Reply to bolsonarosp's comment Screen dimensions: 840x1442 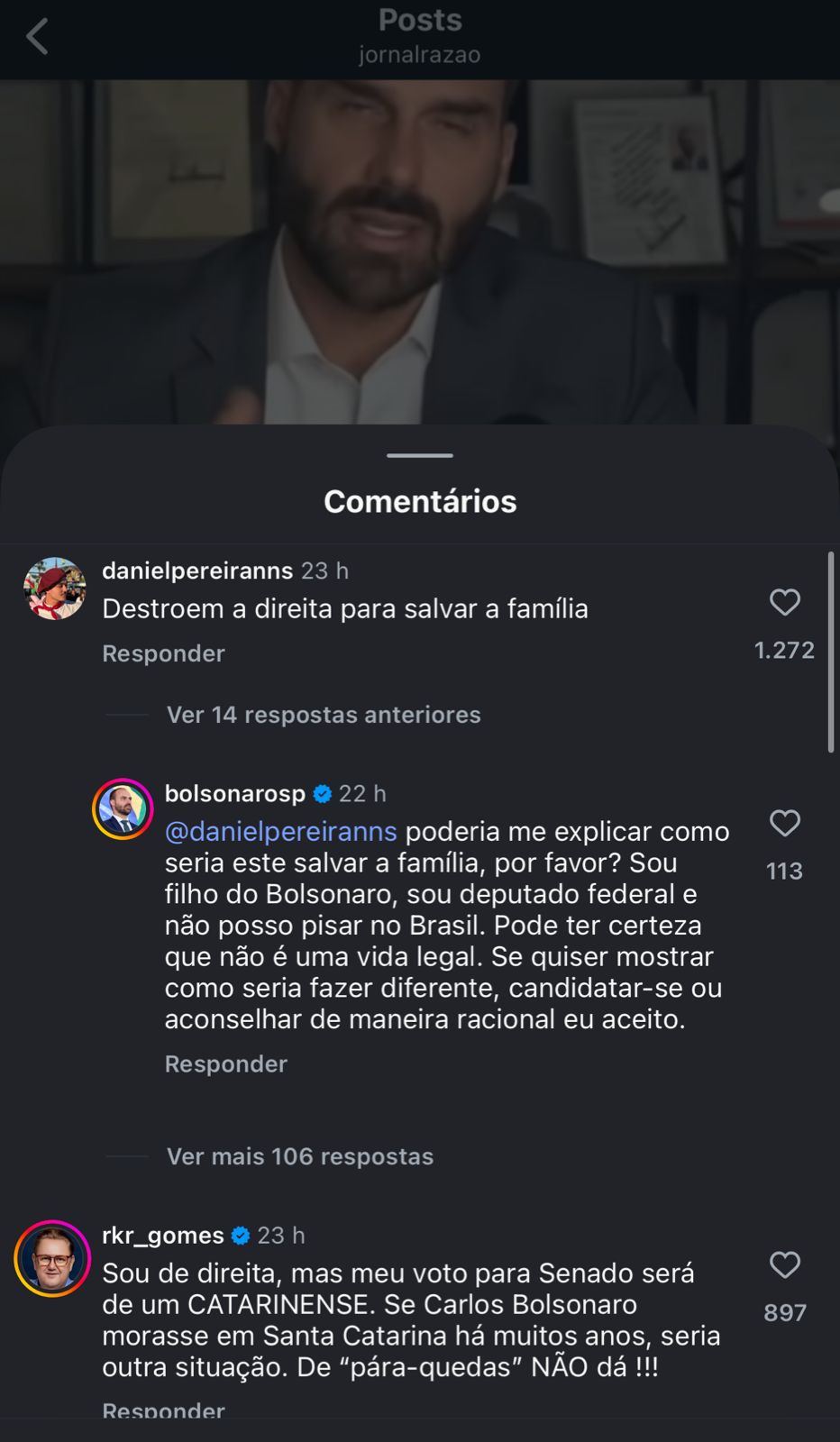225,1064
